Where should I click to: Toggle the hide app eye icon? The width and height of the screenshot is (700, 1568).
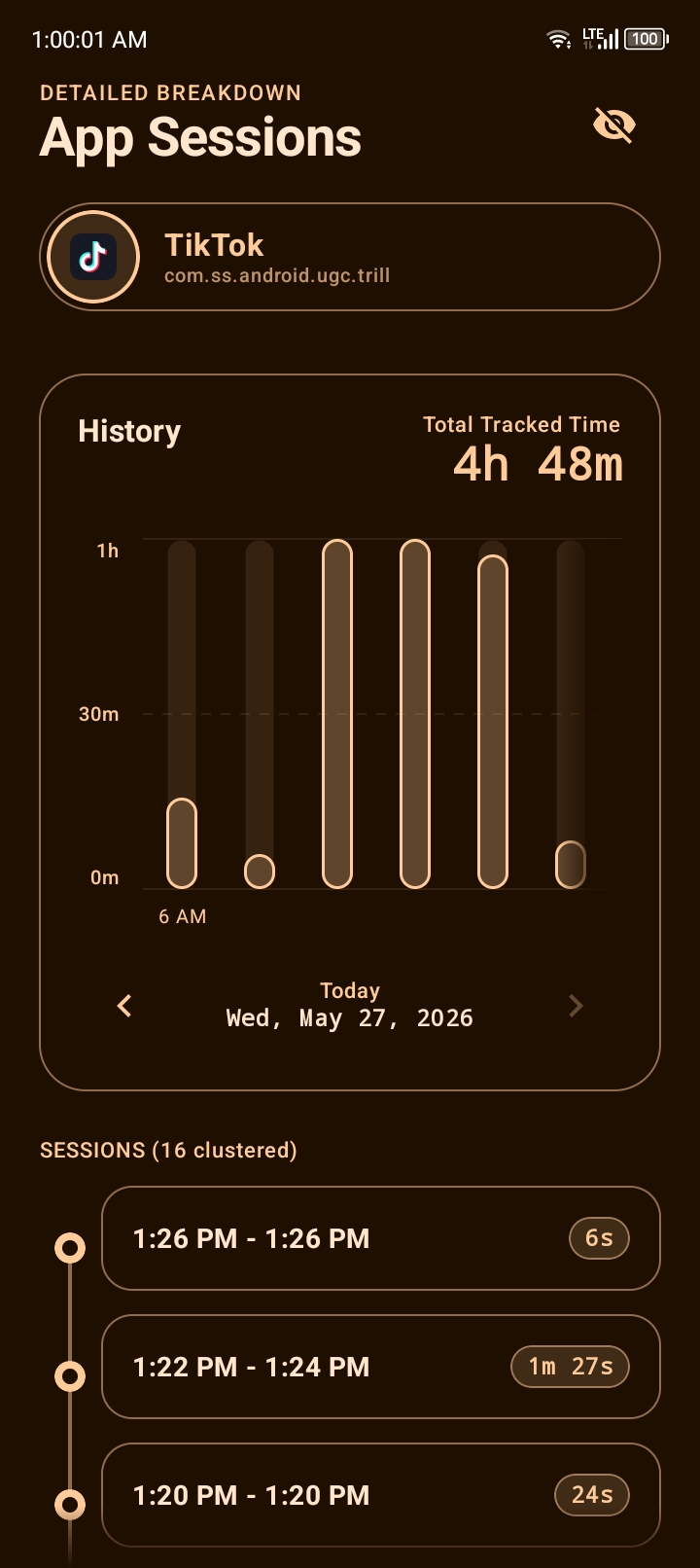tap(614, 125)
